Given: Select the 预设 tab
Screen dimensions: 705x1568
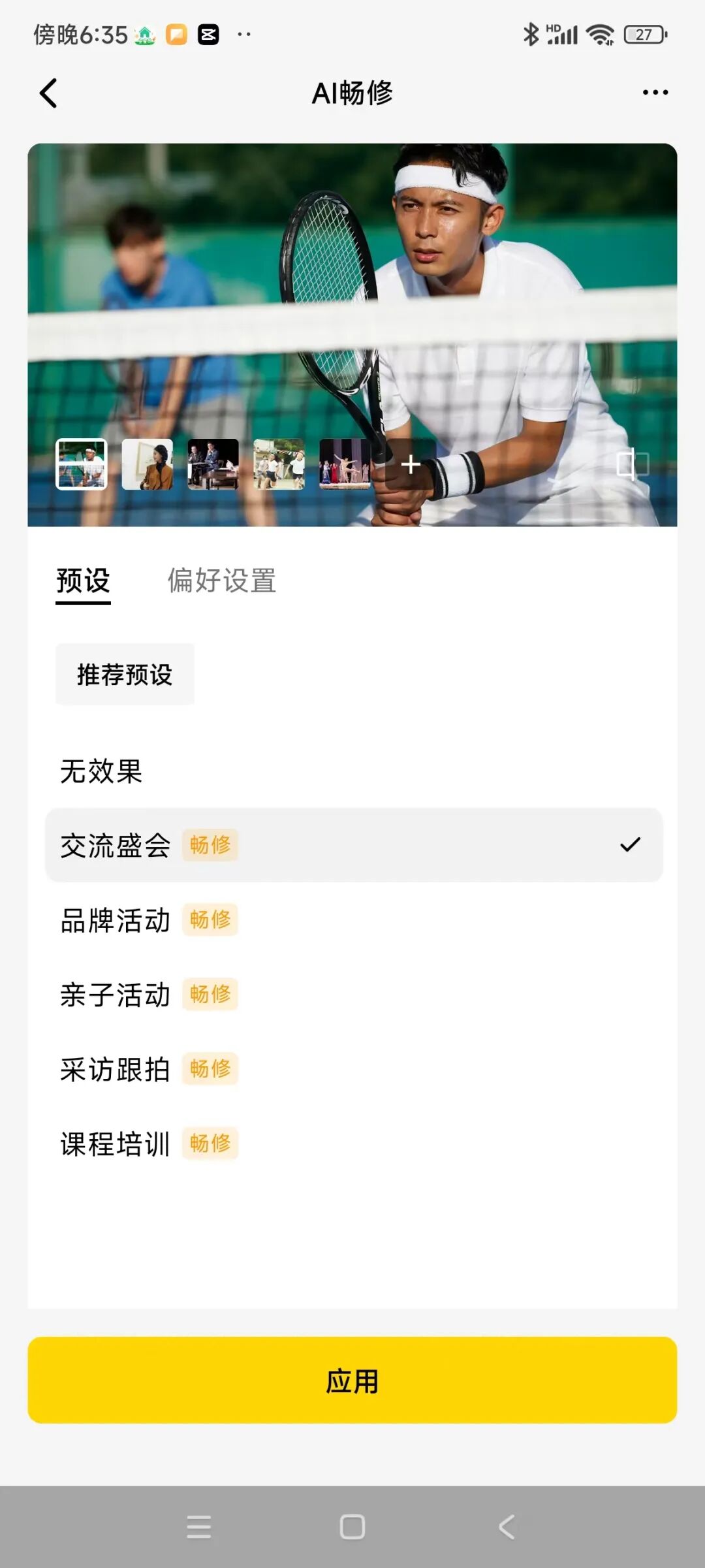Looking at the screenshot, I should [x=82, y=583].
